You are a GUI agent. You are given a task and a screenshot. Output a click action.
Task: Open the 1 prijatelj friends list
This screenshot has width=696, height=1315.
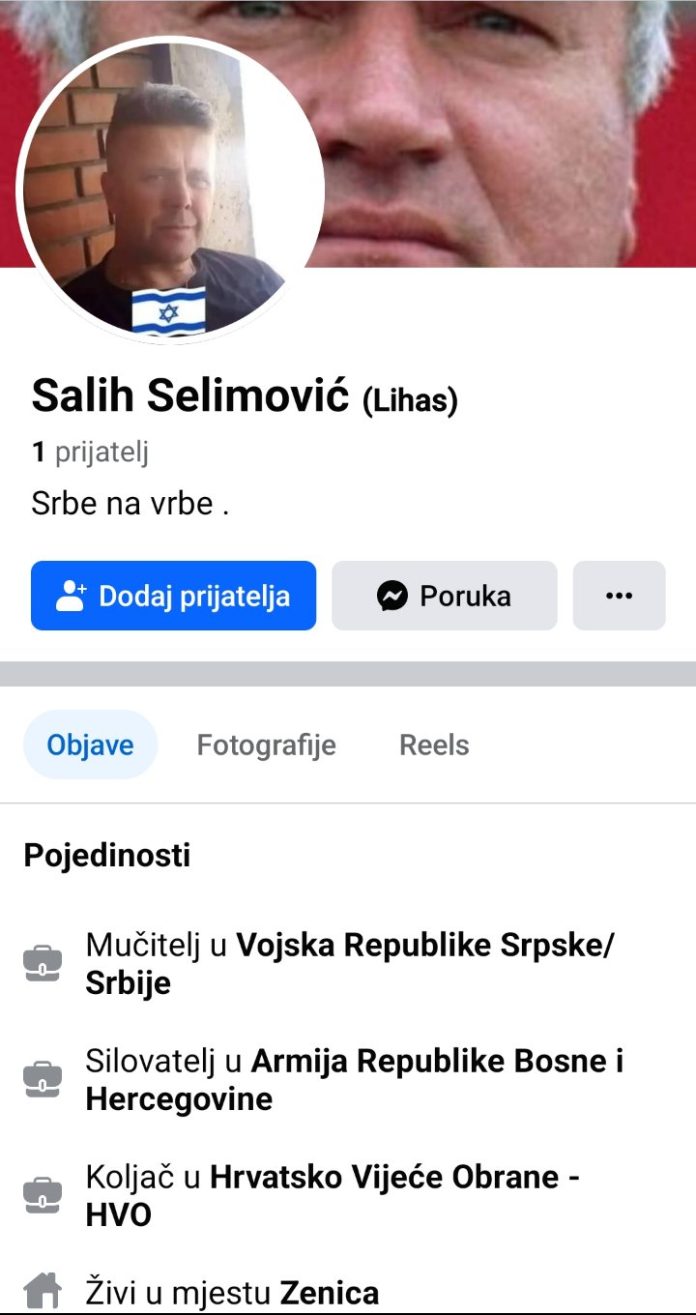point(90,452)
